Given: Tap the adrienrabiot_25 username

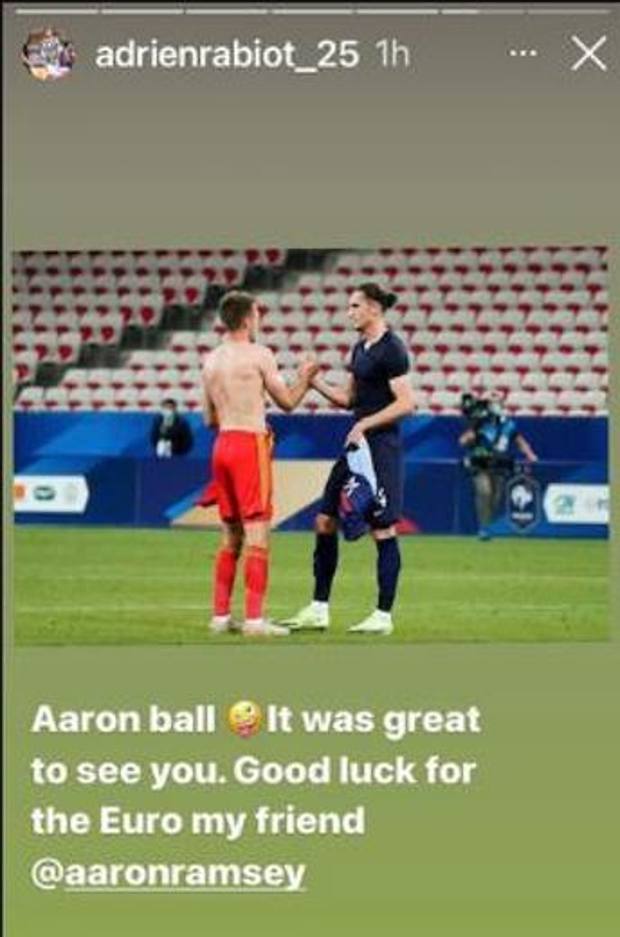Looking at the screenshot, I should point(227,54).
